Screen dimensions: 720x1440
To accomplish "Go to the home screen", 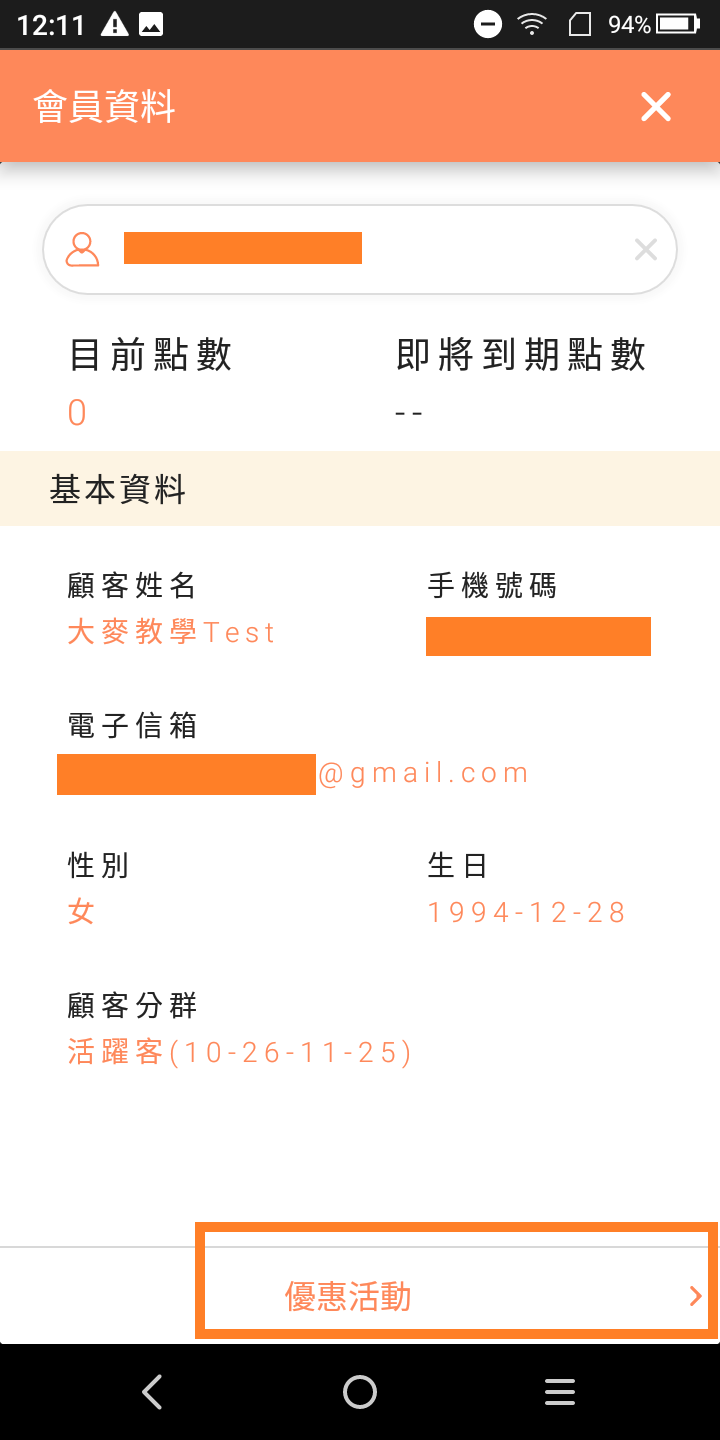I will coord(360,1392).
